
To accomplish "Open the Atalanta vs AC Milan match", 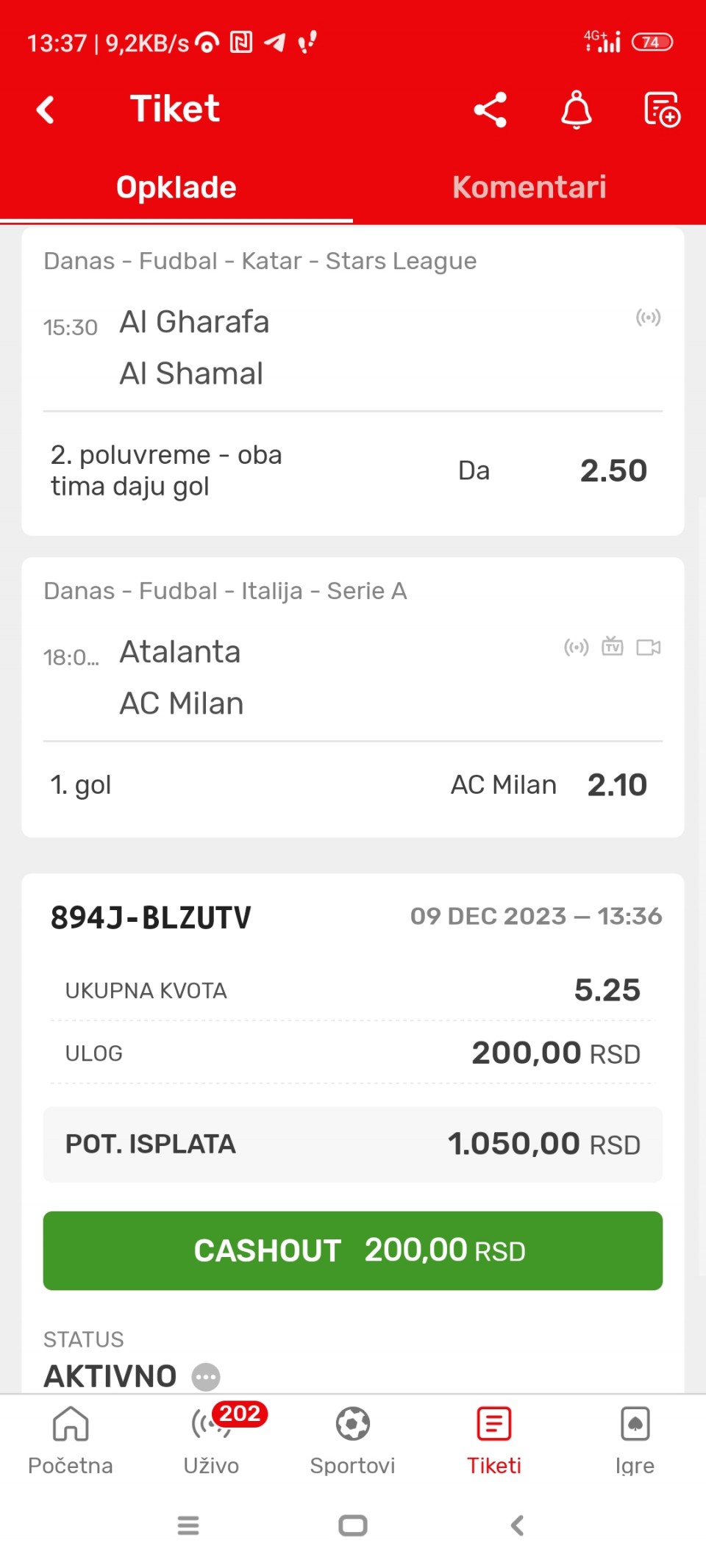I will click(353, 678).
